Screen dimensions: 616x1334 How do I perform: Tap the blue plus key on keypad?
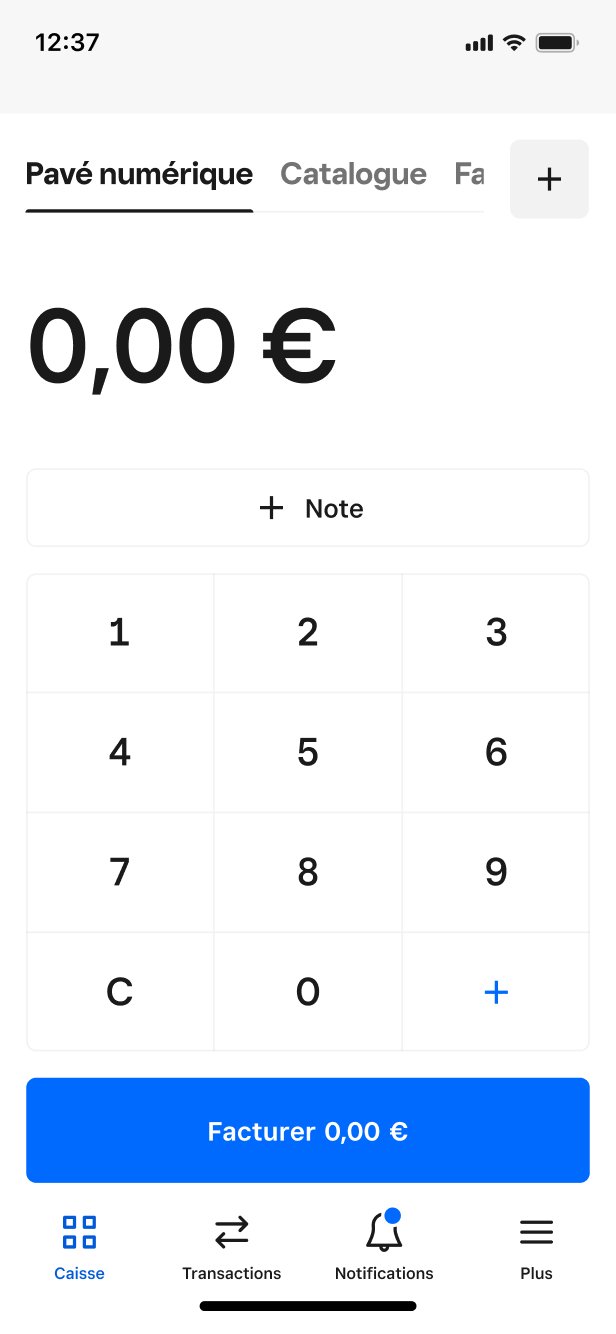pos(496,992)
